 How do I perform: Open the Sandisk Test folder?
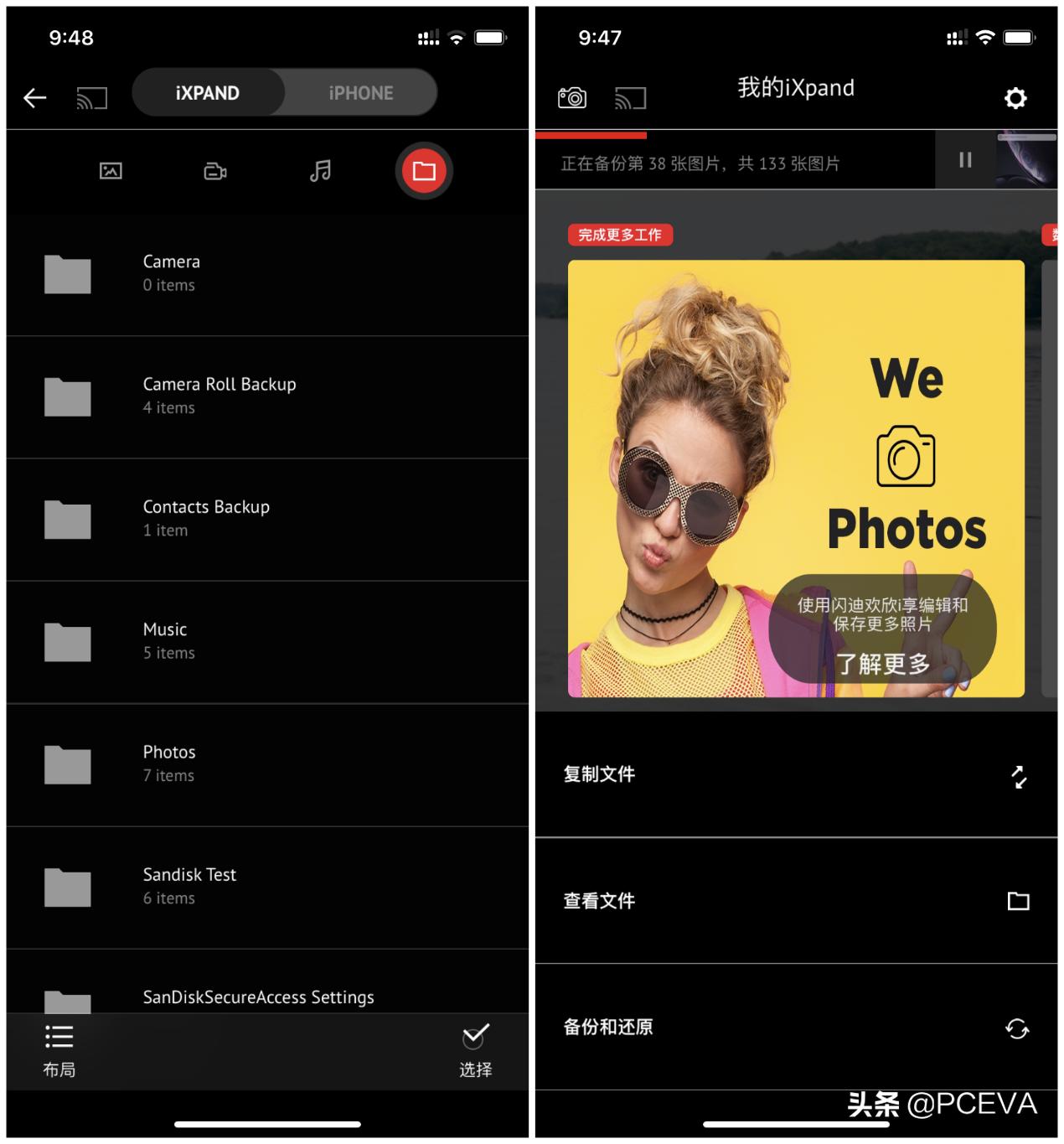(x=267, y=886)
